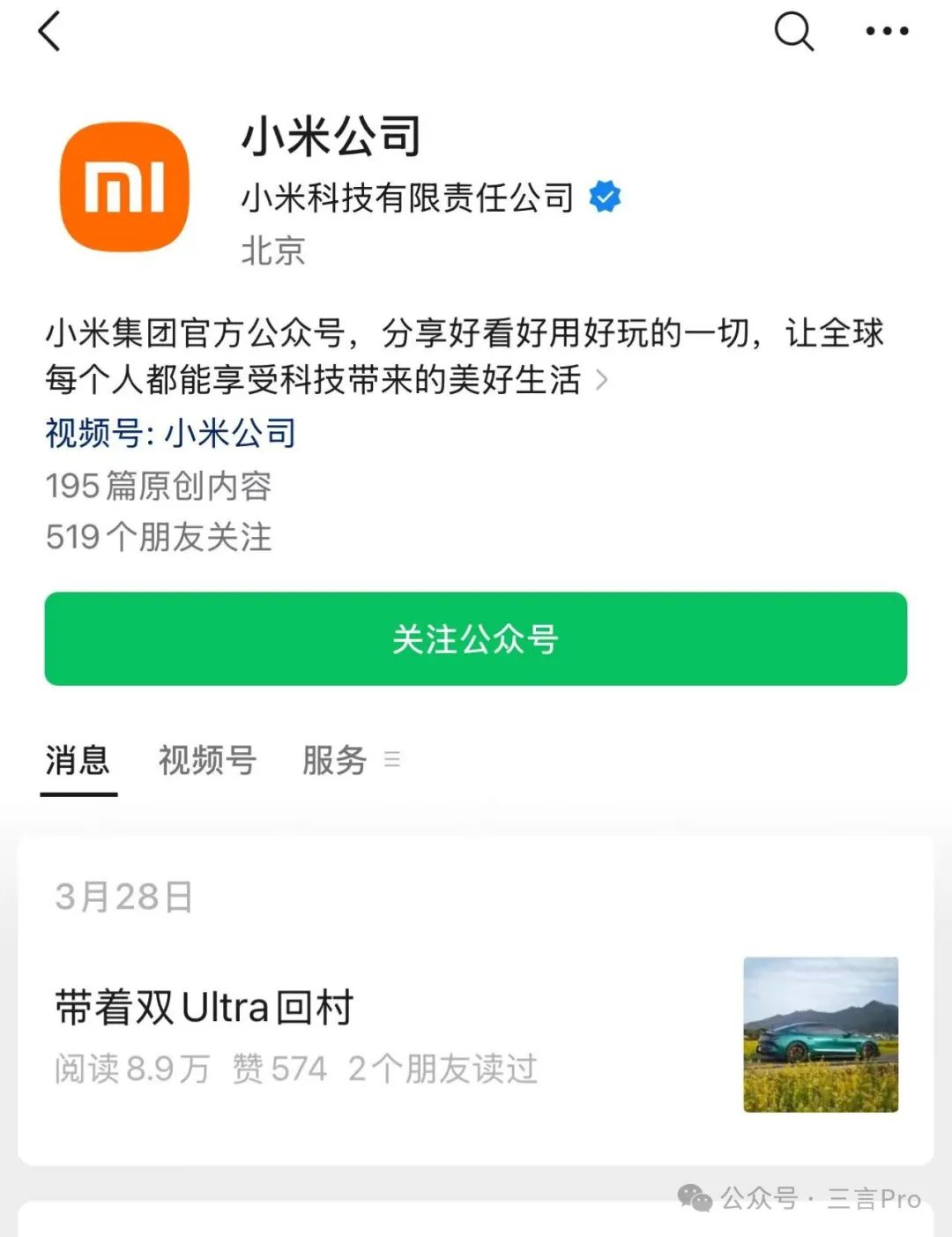
Task: Select the 消息 tab
Action: pos(78,760)
